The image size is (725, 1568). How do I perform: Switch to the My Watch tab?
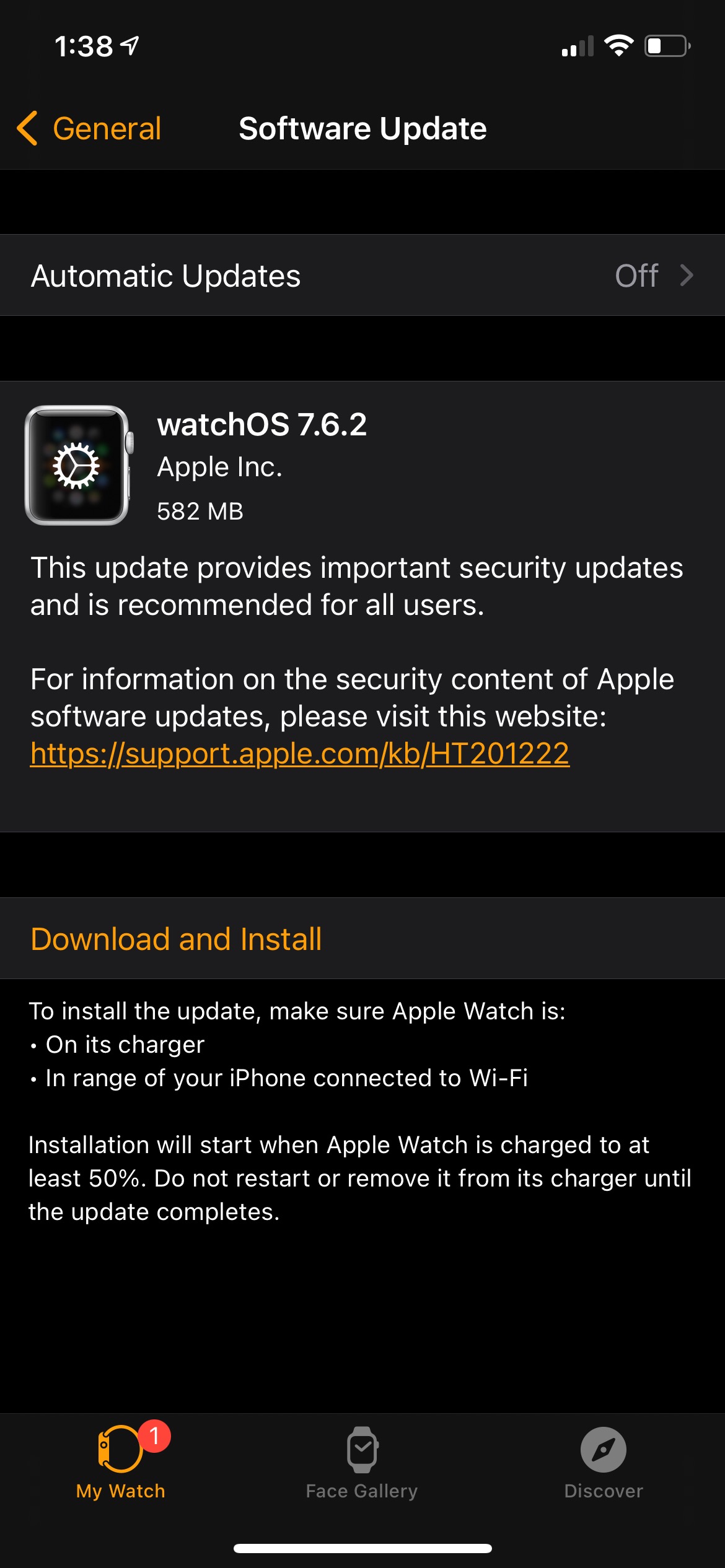pos(121,1463)
